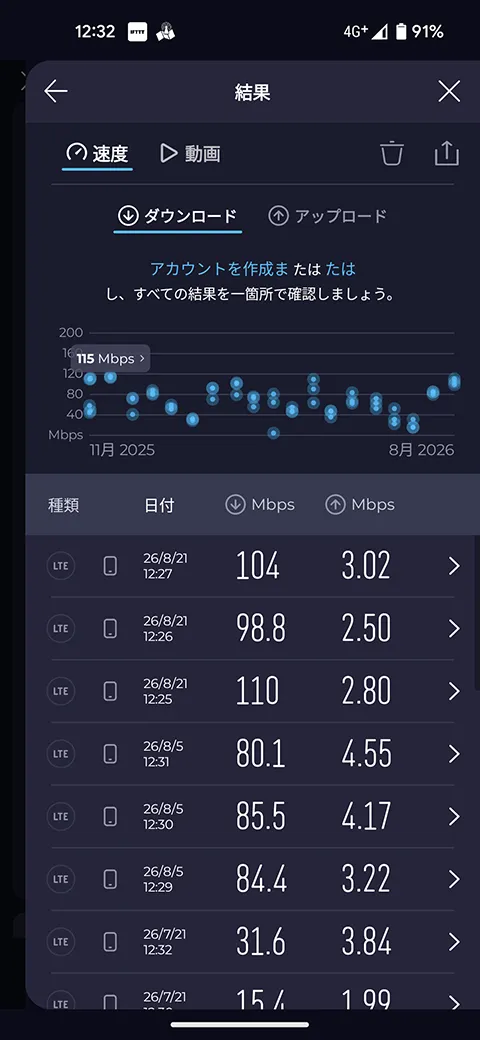
Task: Switch to the 動画 tab
Action: pos(190,154)
